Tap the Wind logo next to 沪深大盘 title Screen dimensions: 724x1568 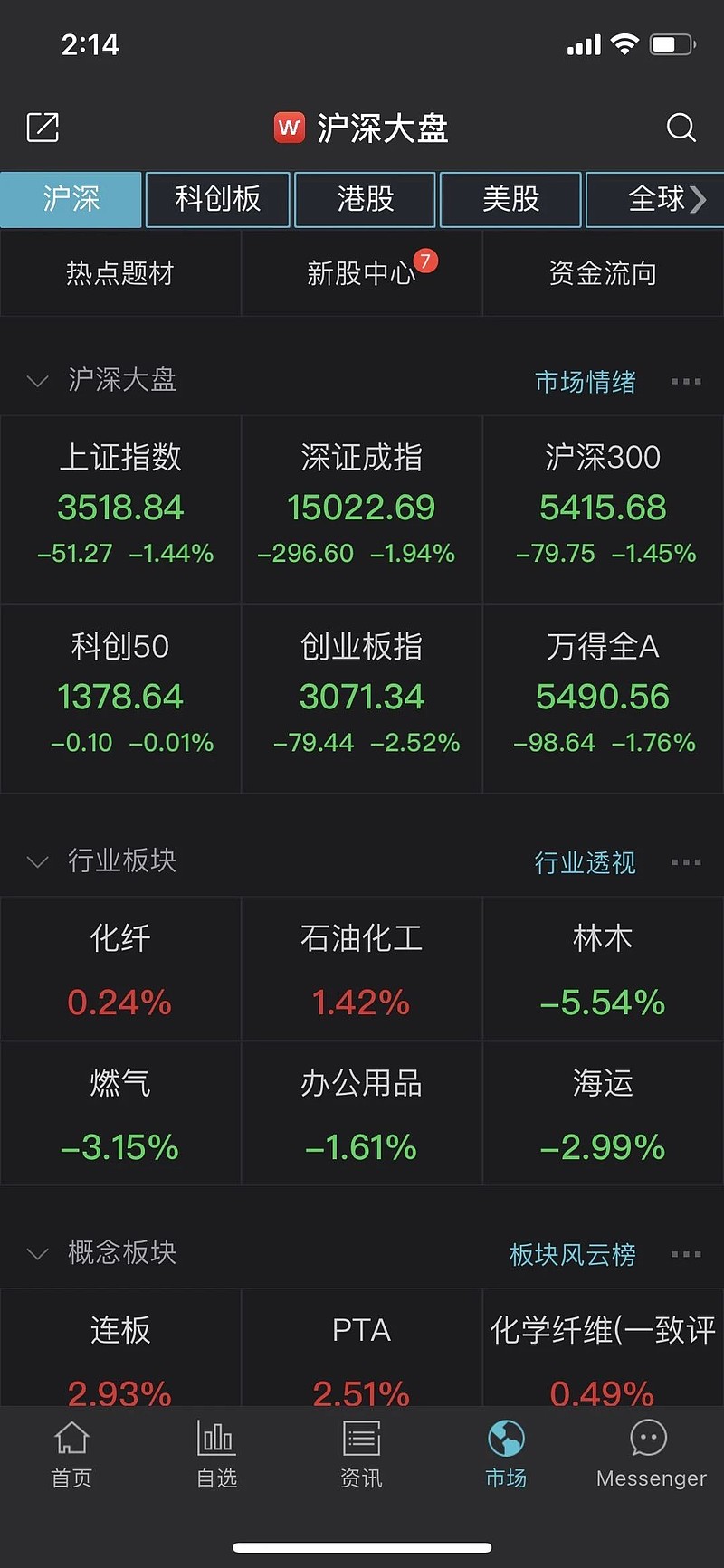click(290, 128)
